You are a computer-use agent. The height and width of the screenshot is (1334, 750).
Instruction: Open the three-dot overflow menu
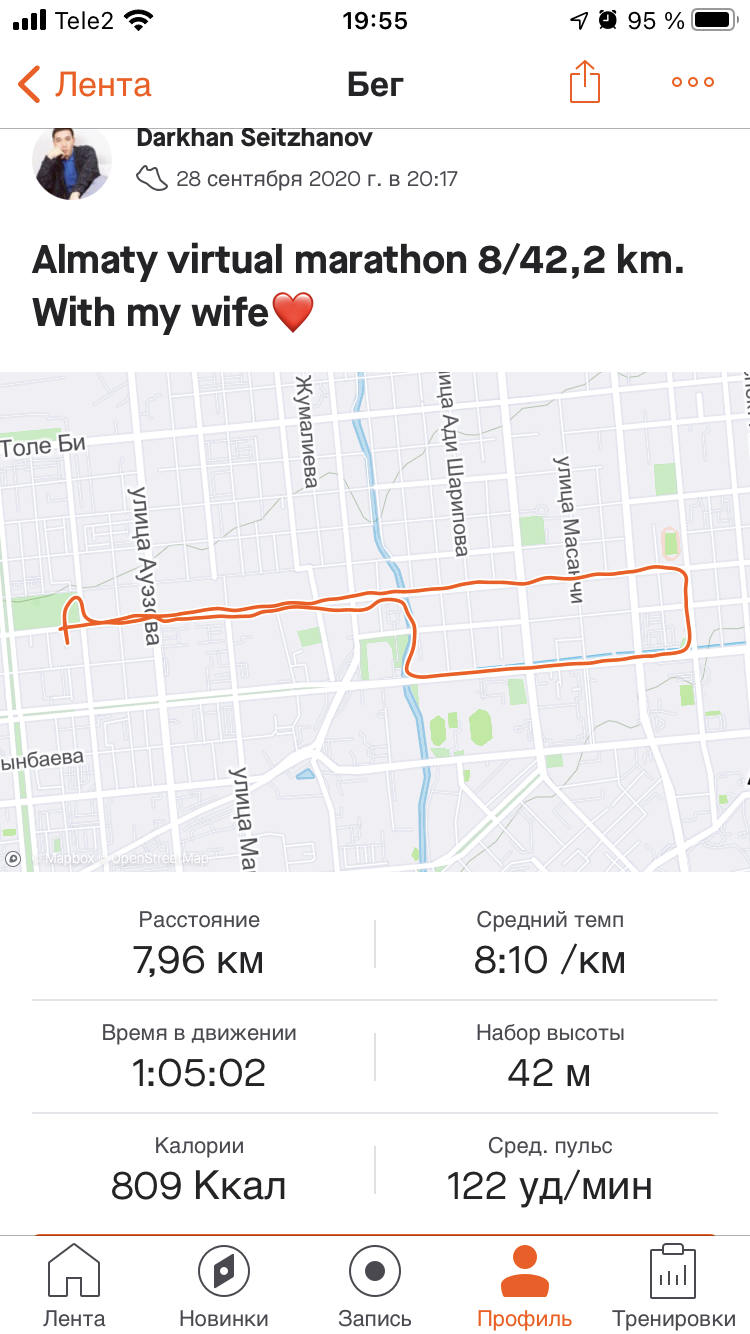[693, 83]
